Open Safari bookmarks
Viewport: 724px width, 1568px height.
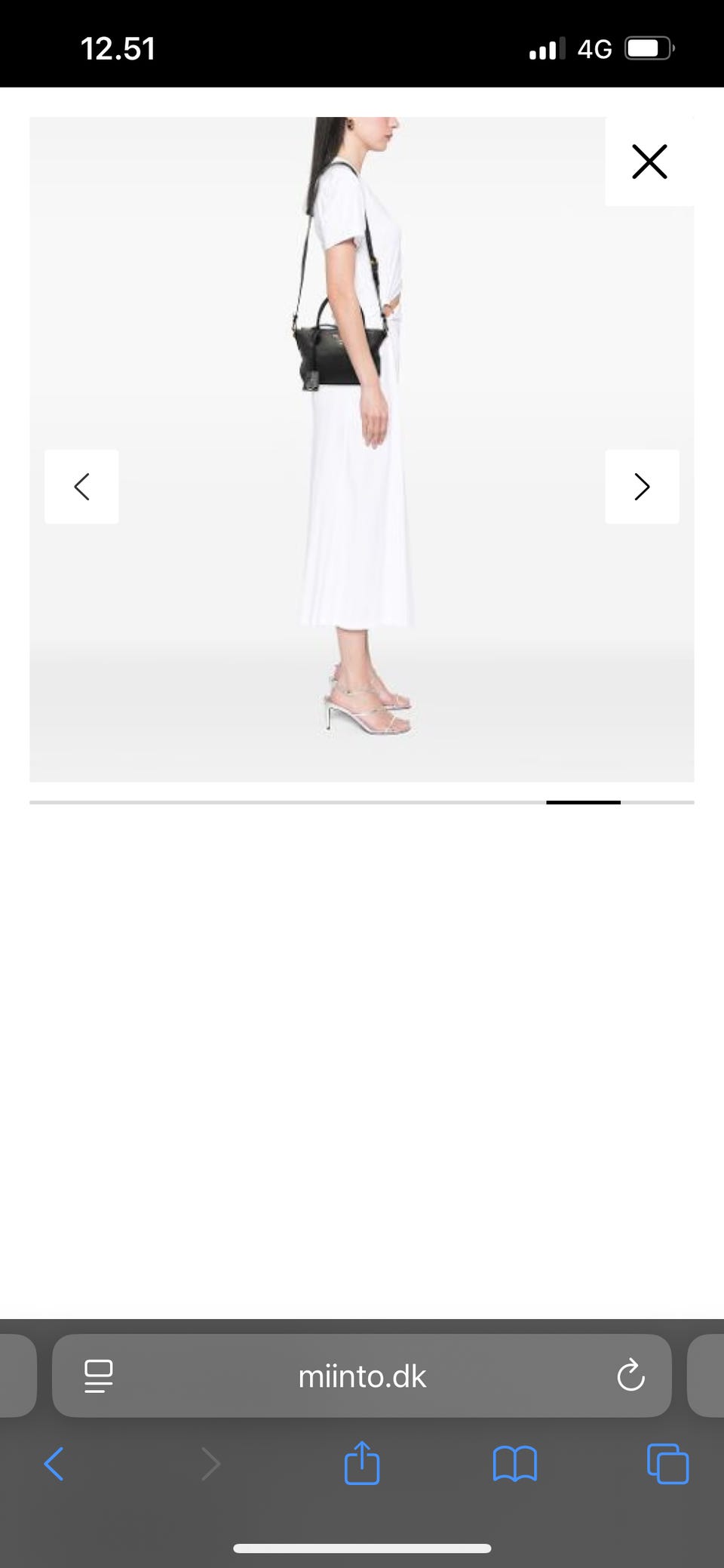tap(514, 1464)
